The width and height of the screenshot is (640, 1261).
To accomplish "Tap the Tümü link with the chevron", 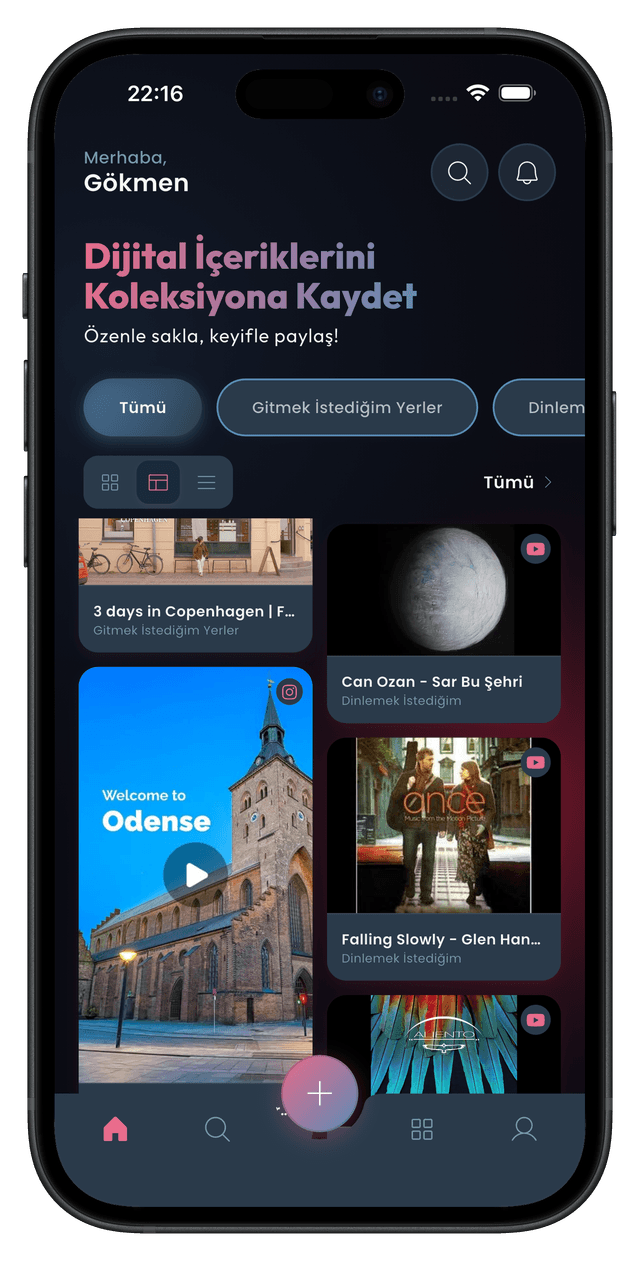I will pos(518,483).
